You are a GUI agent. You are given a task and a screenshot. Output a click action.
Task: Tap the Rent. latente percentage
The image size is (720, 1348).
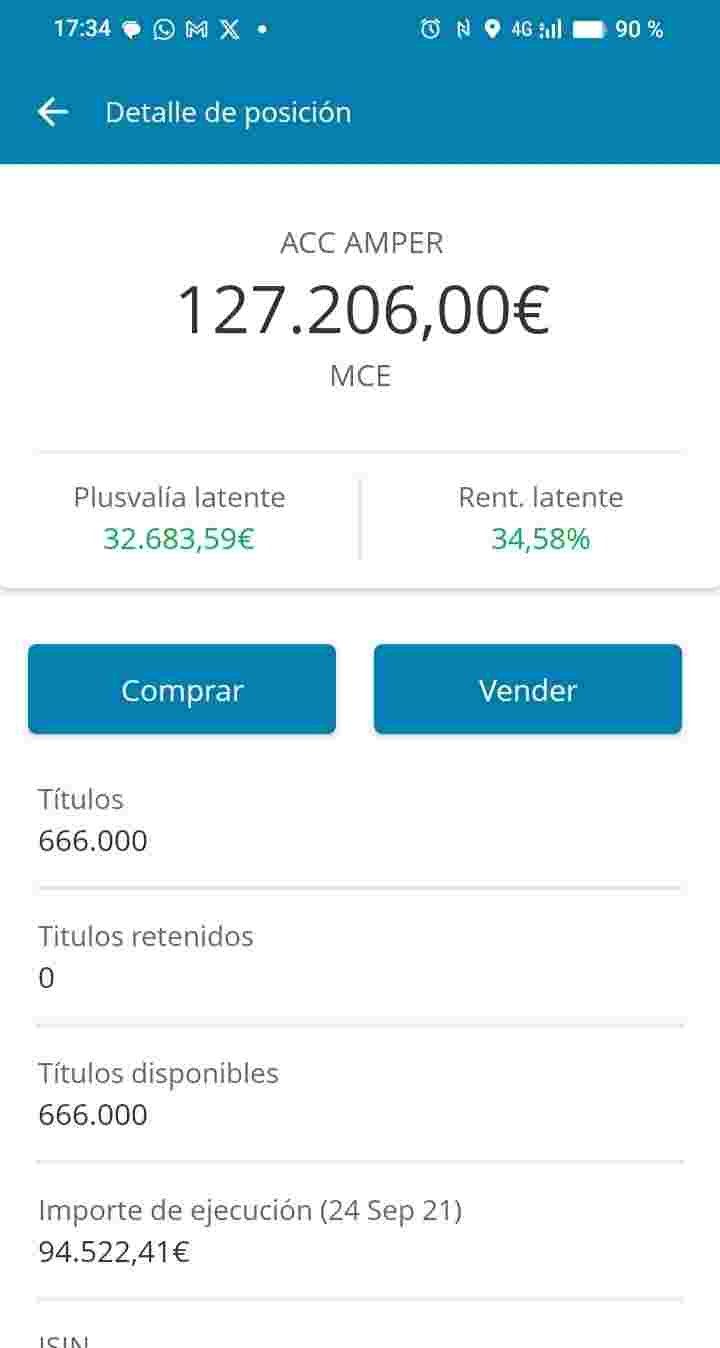pyautogui.click(x=540, y=539)
